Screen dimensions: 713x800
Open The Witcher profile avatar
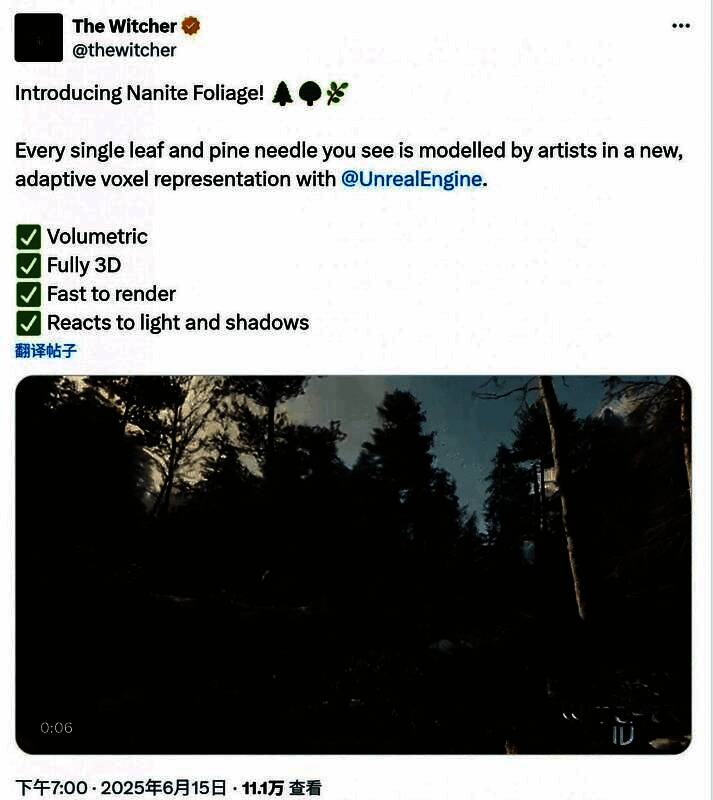click(x=39, y=38)
